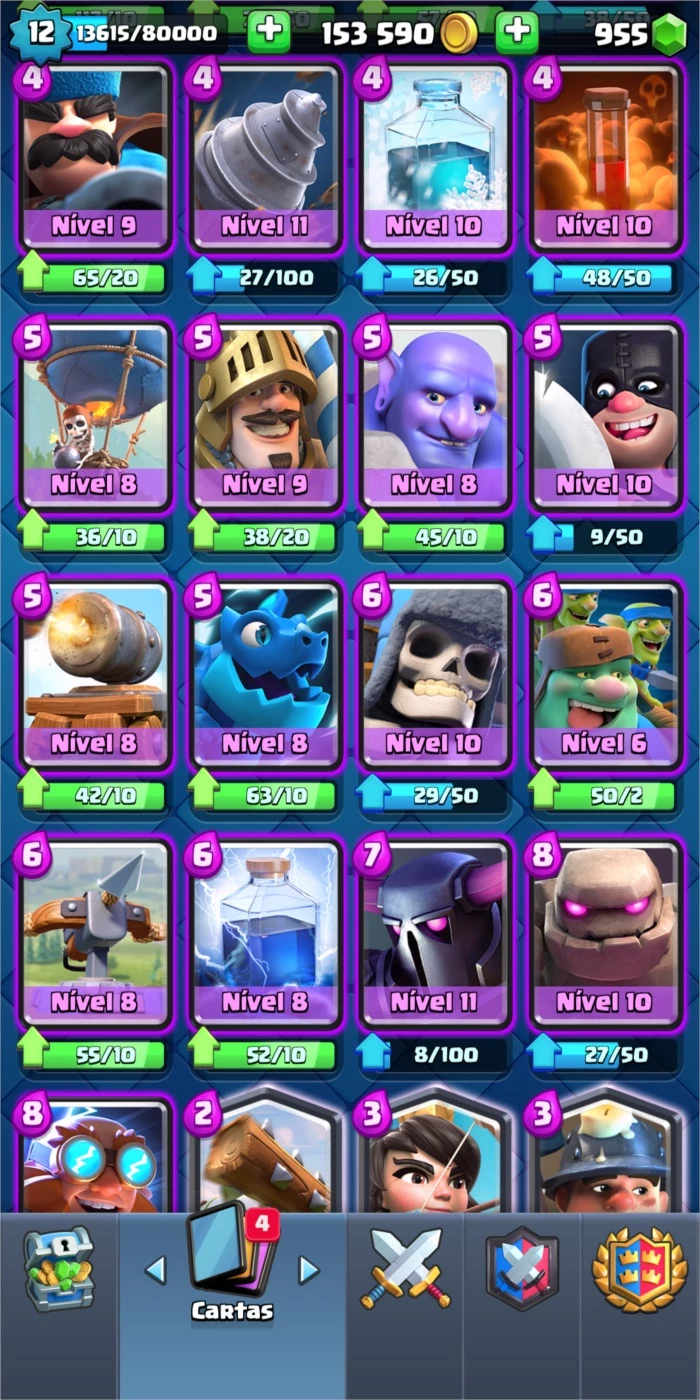Tap the green plus beside the experience bar
This screenshot has width=700, height=1400.
(268, 33)
